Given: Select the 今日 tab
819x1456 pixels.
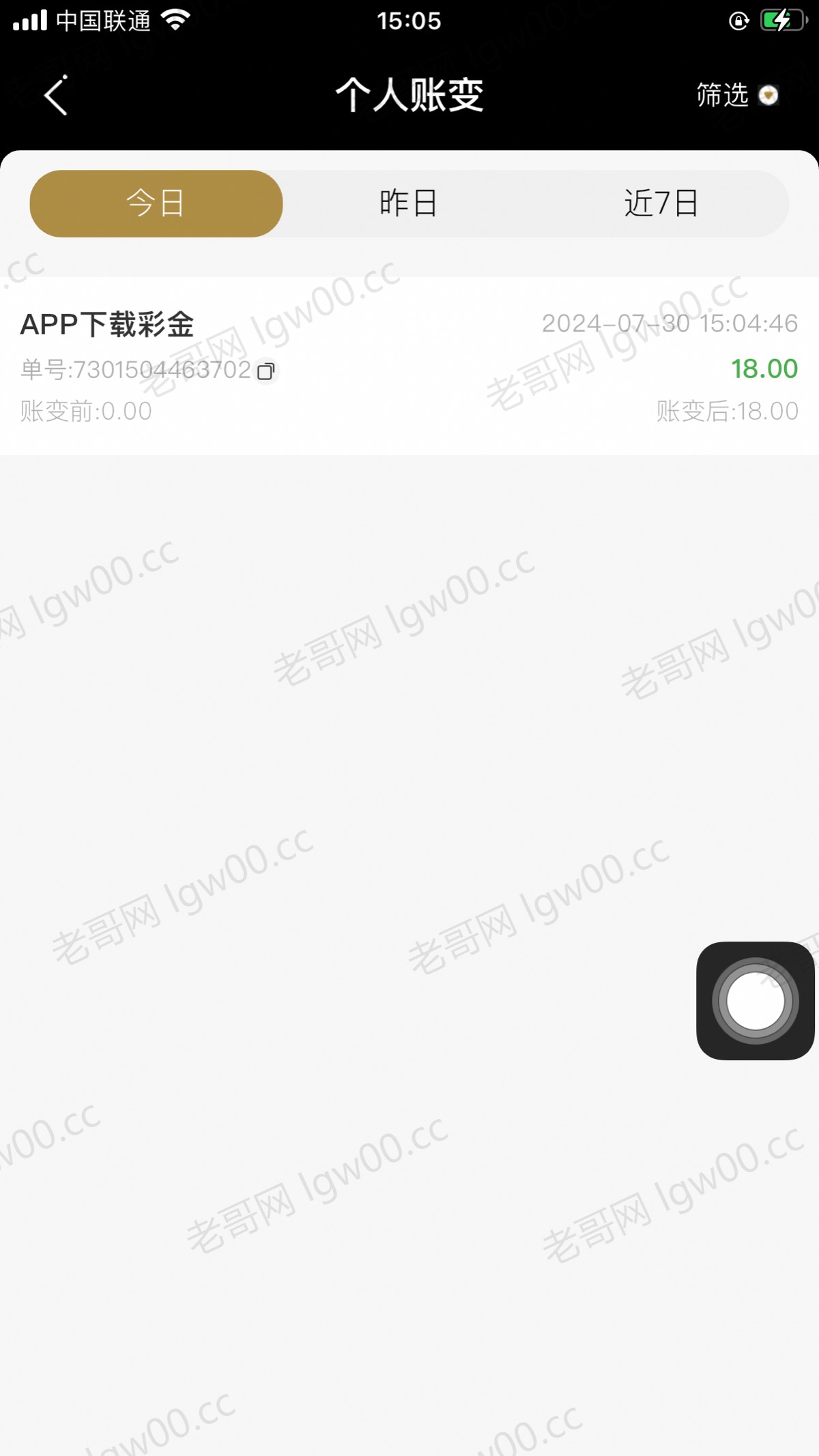Looking at the screenshot, I should [156, 203].
